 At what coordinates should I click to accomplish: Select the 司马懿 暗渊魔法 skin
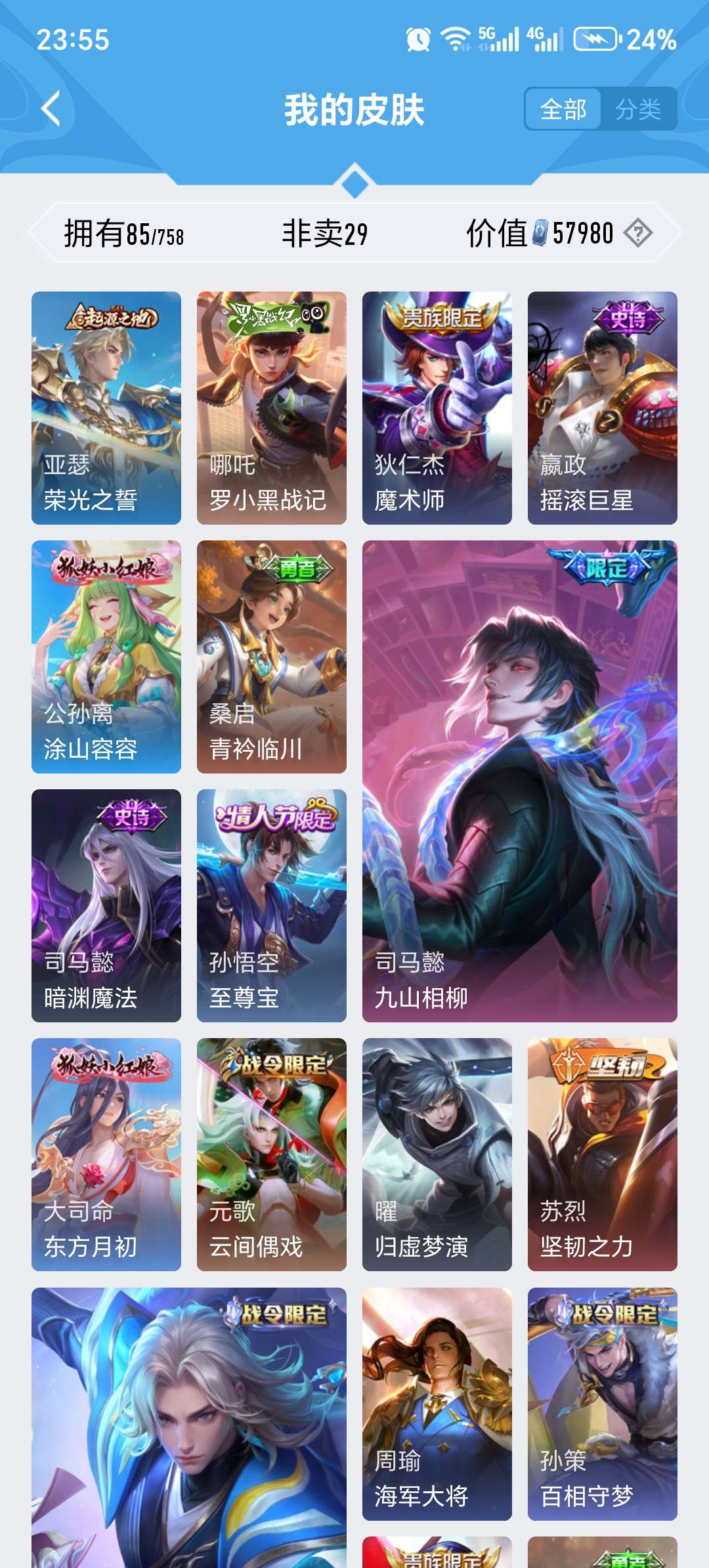click(106, 905)
